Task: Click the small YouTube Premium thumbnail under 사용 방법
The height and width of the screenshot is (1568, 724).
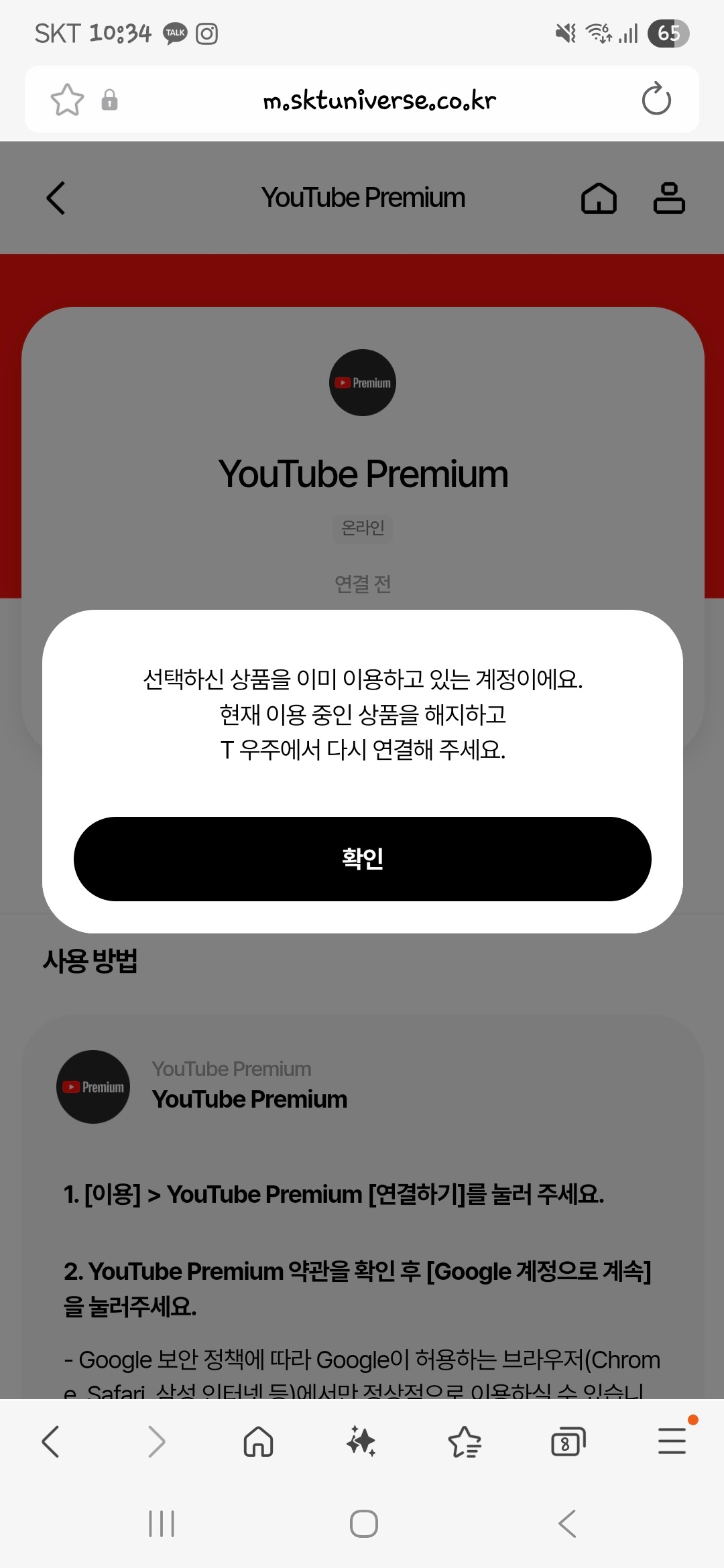Action: pyautogui.click(x=93, y=1086)
